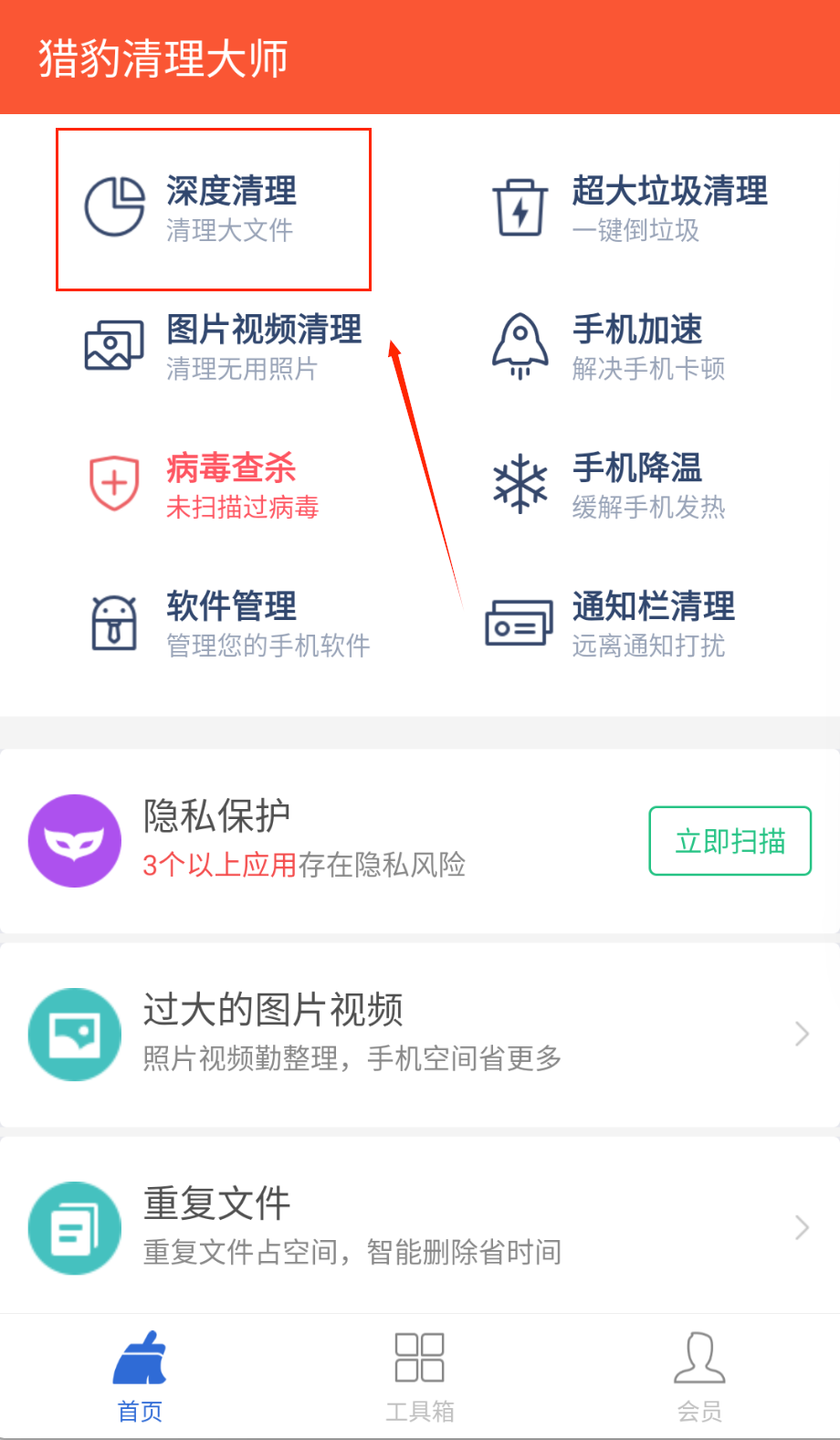Switch to the 首页 tab
This screenshot has height=1440, width=840.
(140, 1378)
